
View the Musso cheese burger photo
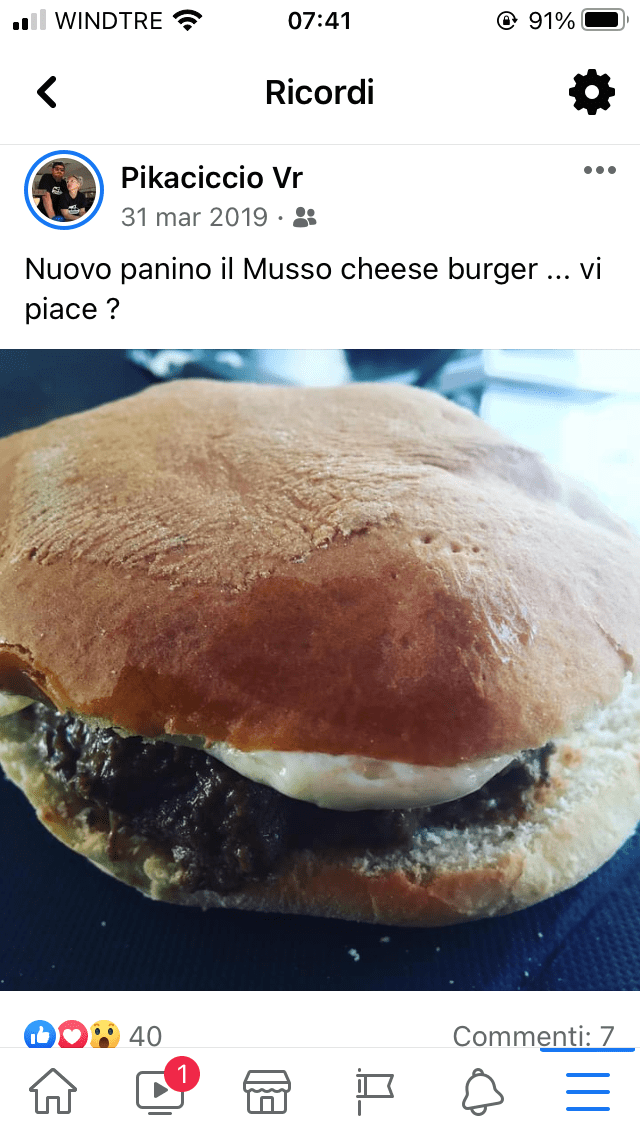pos(320,668)
